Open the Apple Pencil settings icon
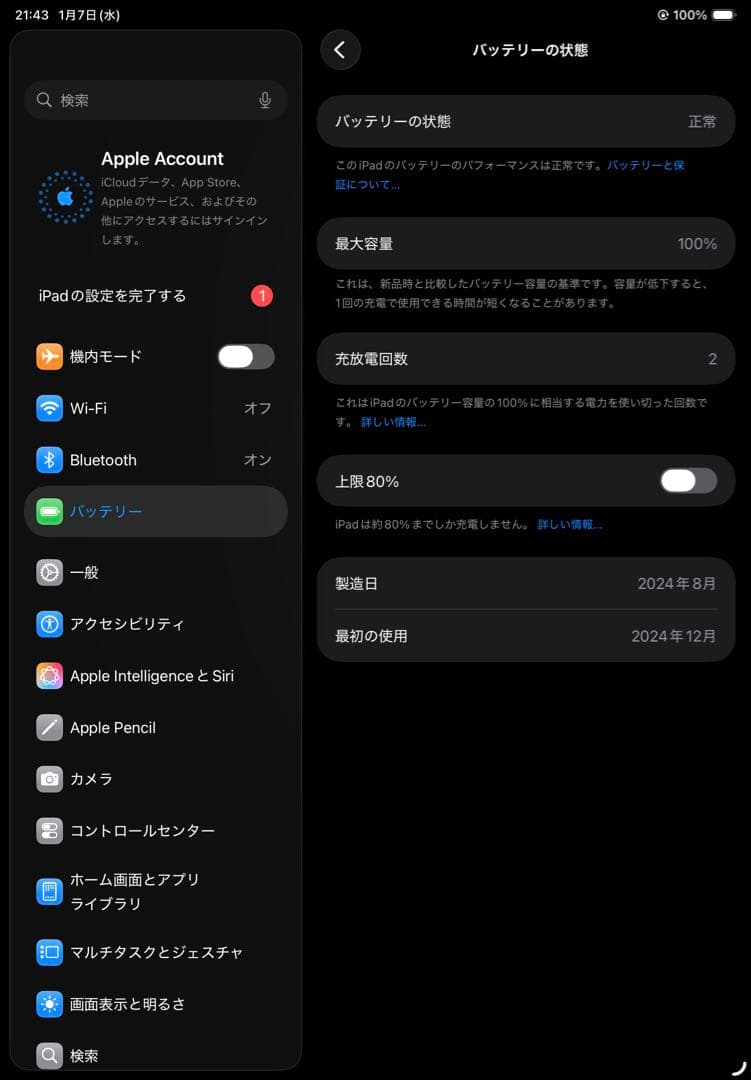This screenshot has height=1080, width=751. 47,727
